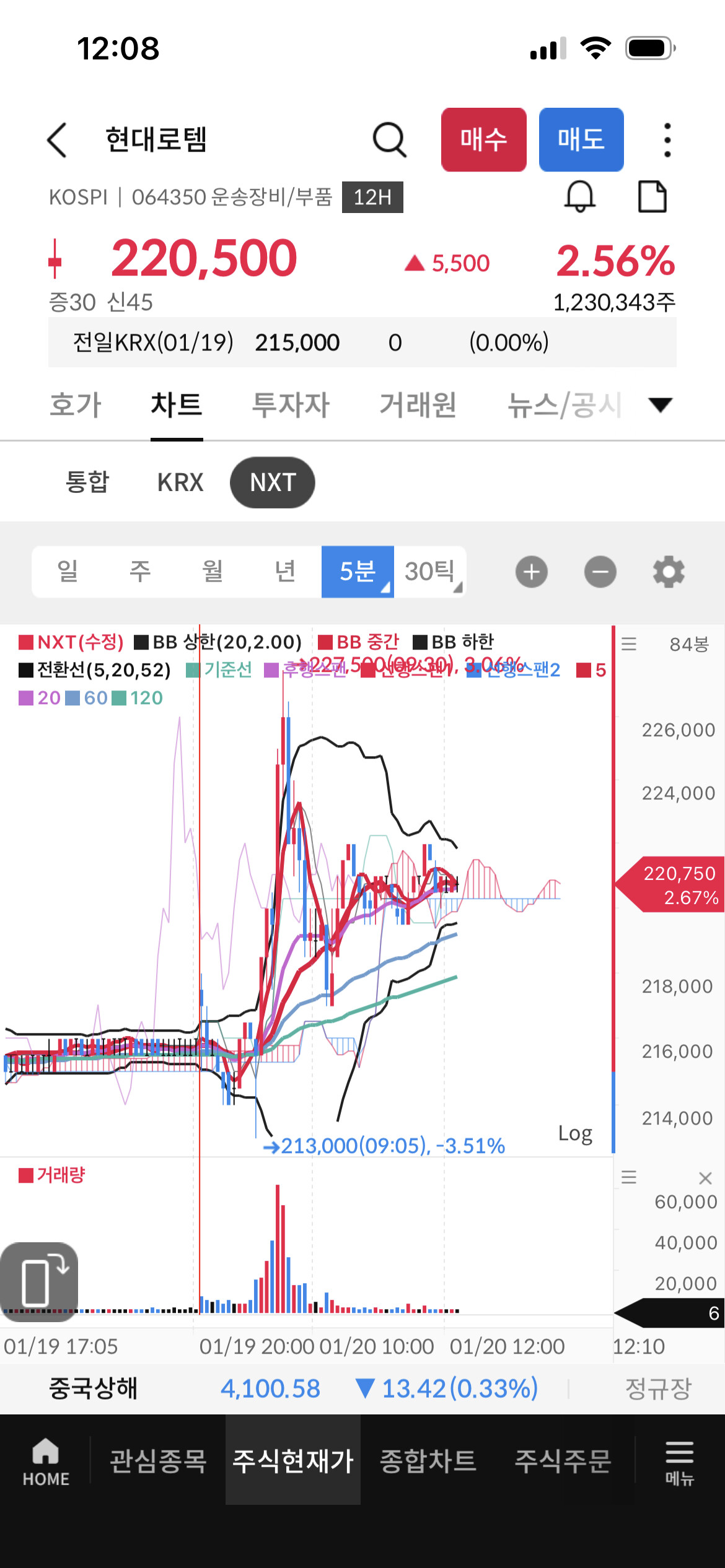Image resolution: width=725 pixels, height=1568 pixels.
Task: Close the 거래량 volume panel
Action: click(705, 1178)
